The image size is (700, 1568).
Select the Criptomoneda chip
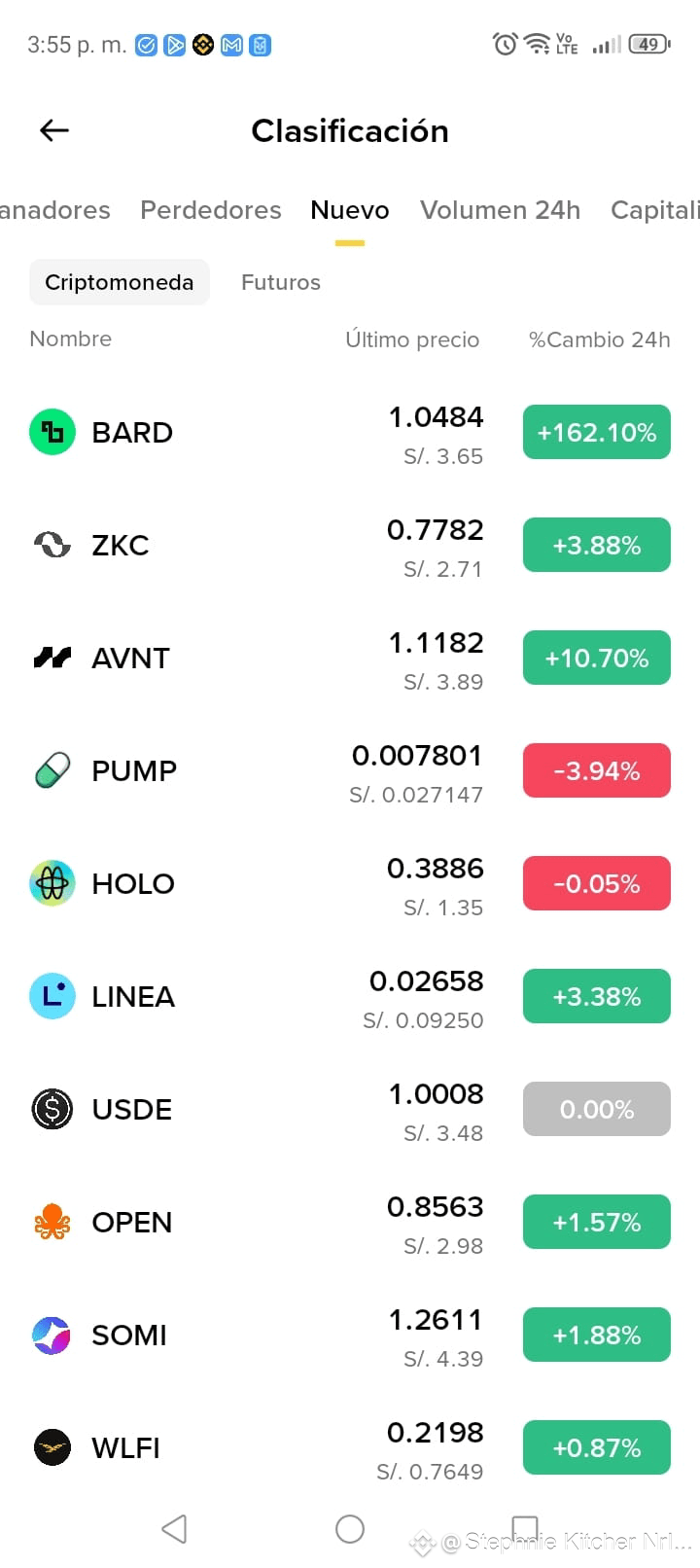point(120,282)
